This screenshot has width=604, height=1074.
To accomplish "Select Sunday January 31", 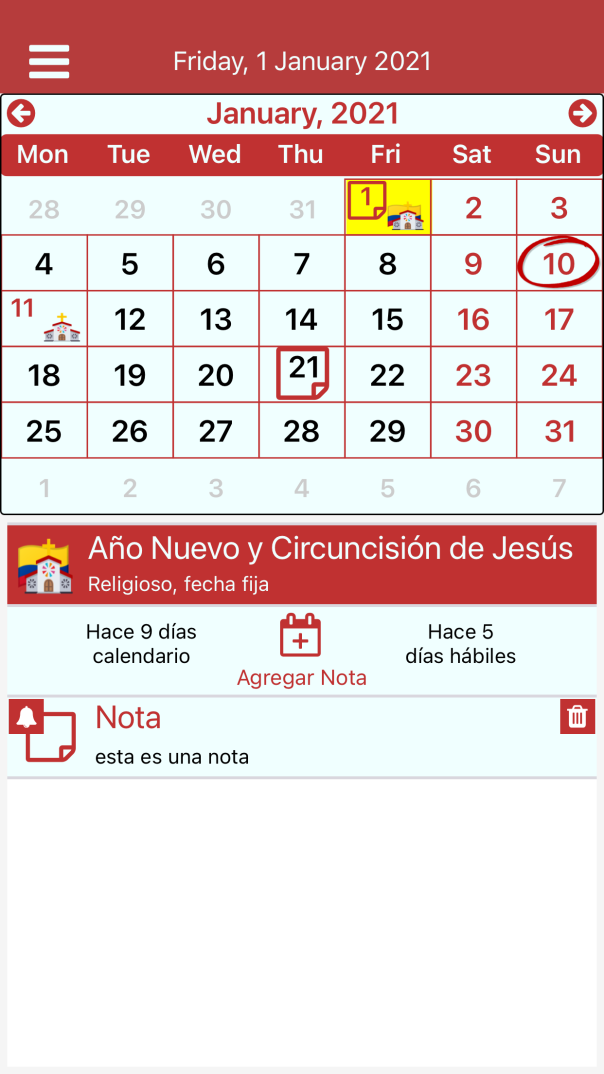I will 559,431.
